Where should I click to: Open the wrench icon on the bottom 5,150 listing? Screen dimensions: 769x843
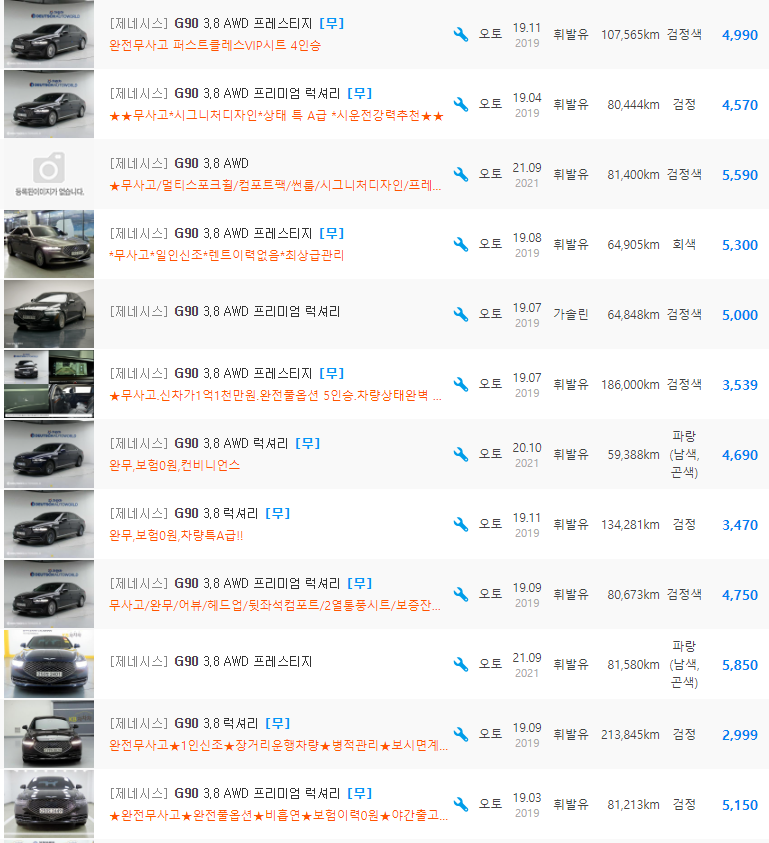point(460,803)
